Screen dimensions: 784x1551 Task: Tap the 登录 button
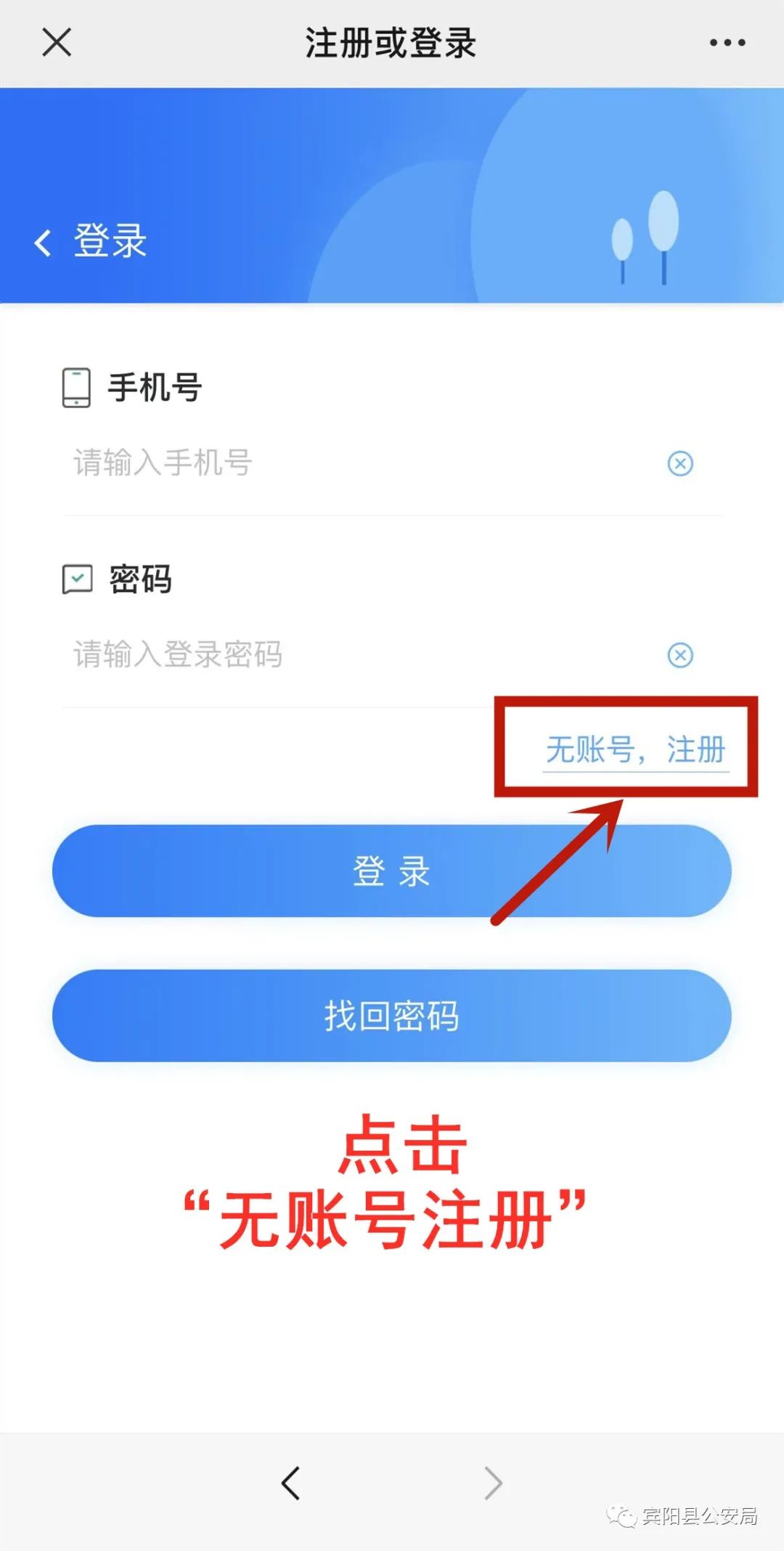[x=392, y=871]
